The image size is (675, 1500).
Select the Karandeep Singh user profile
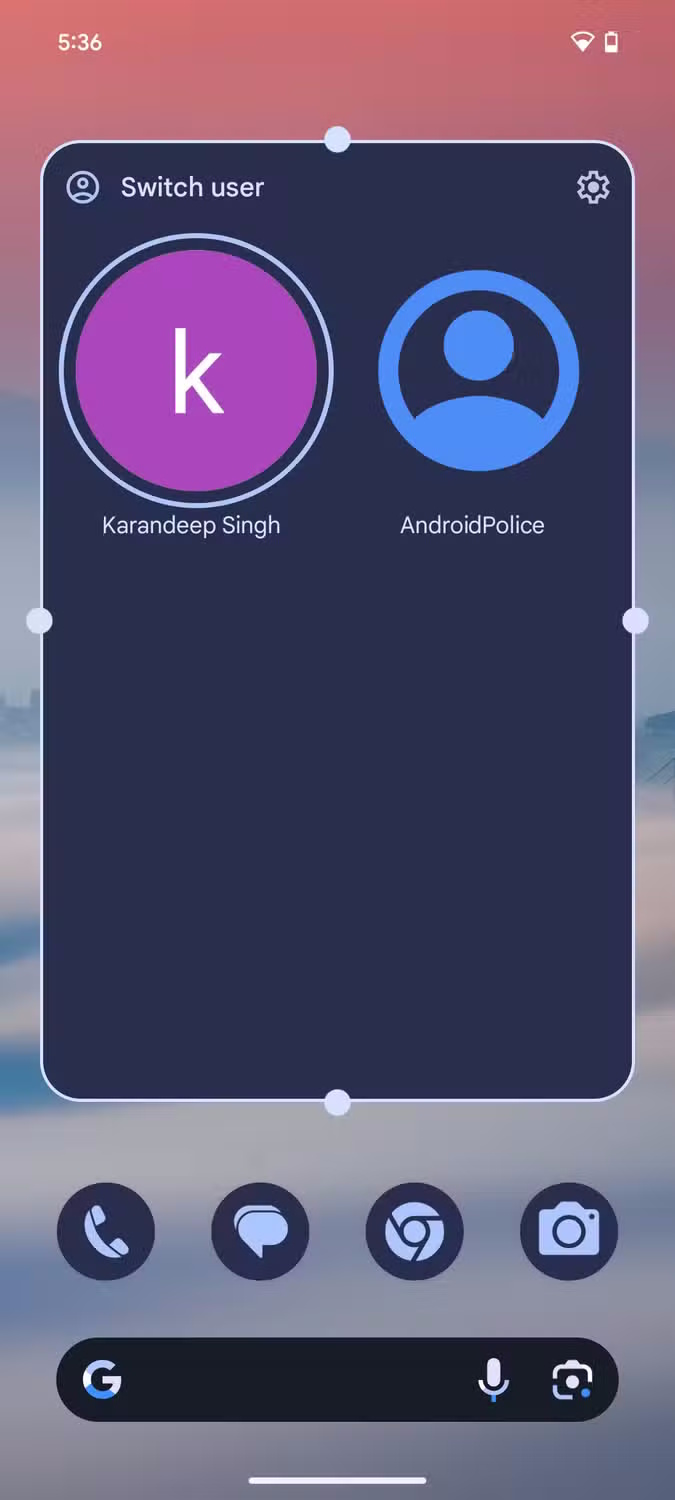197,371
